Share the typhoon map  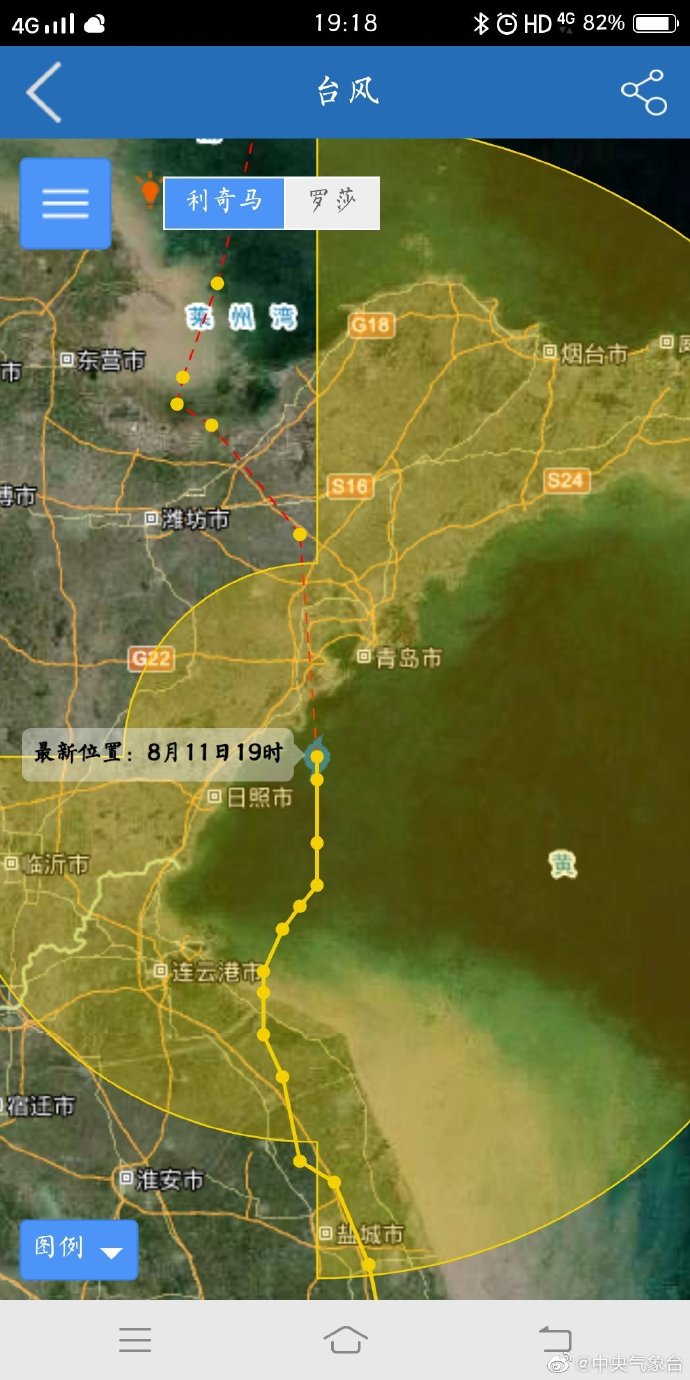tap(643, 92)
